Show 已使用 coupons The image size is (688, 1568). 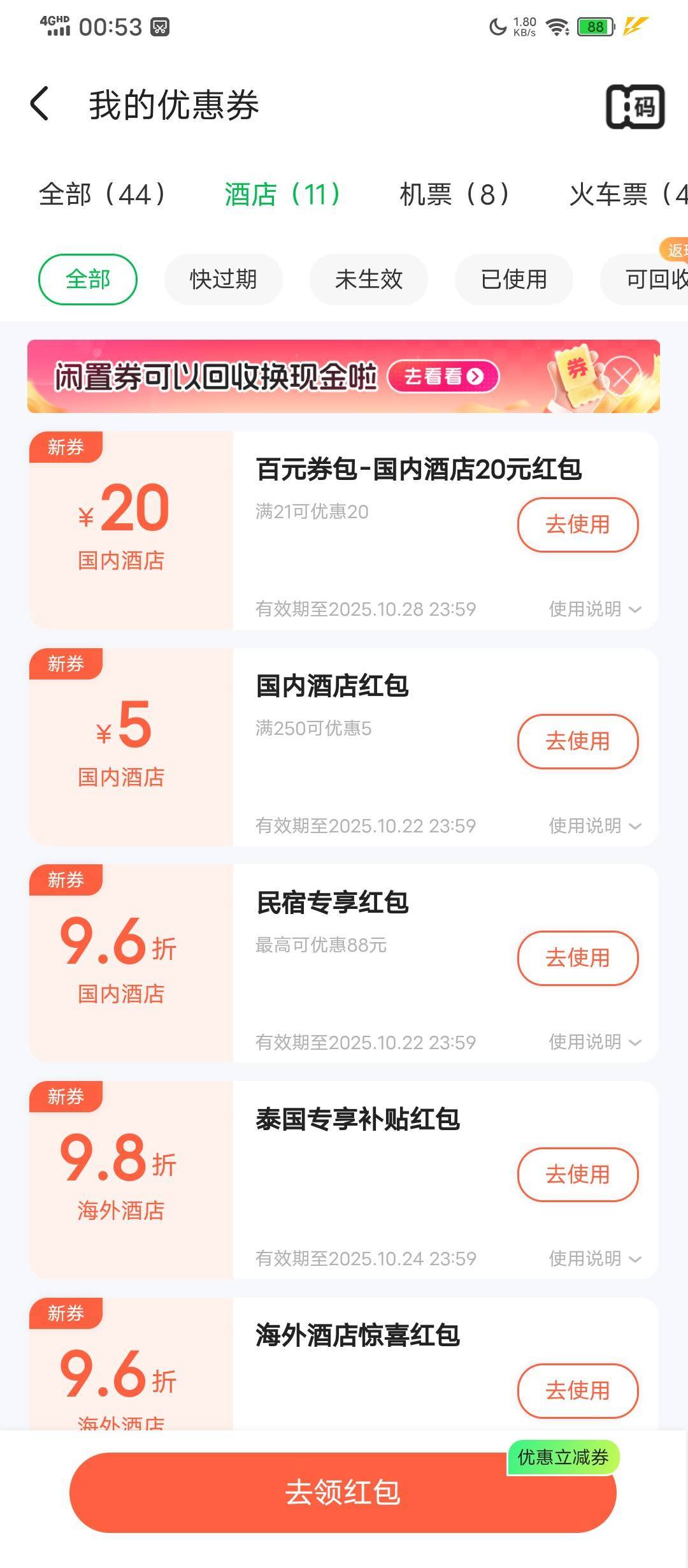pyautogui.click(x=513, y=279)
